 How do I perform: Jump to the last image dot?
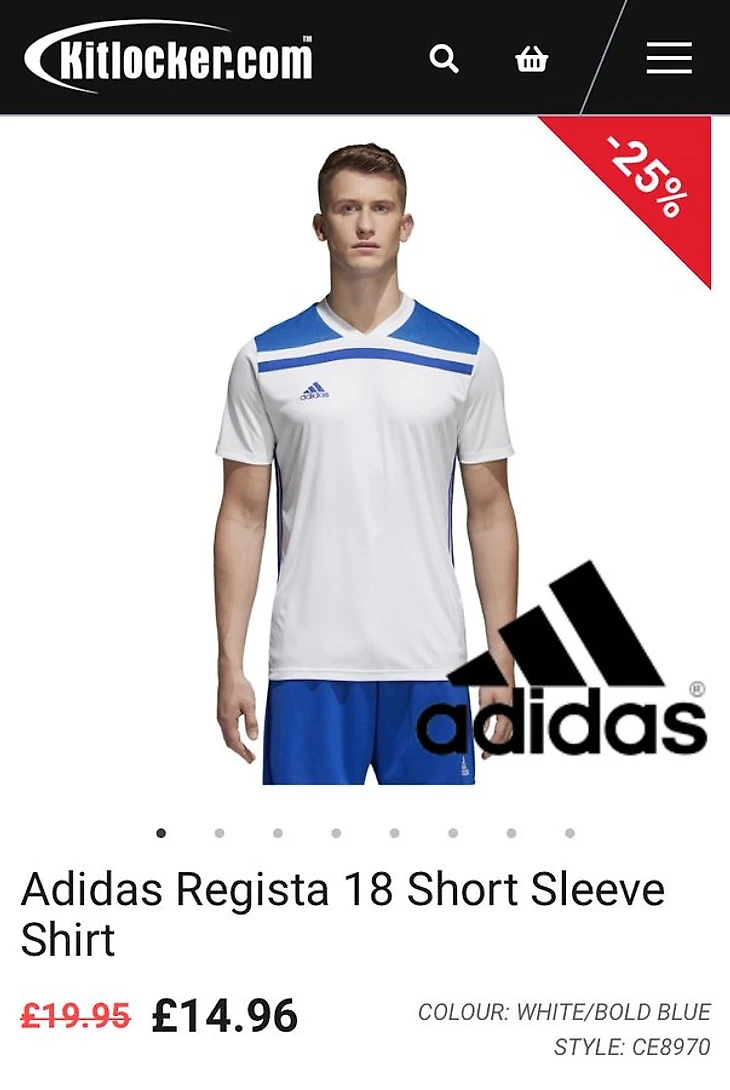[569, 833]
